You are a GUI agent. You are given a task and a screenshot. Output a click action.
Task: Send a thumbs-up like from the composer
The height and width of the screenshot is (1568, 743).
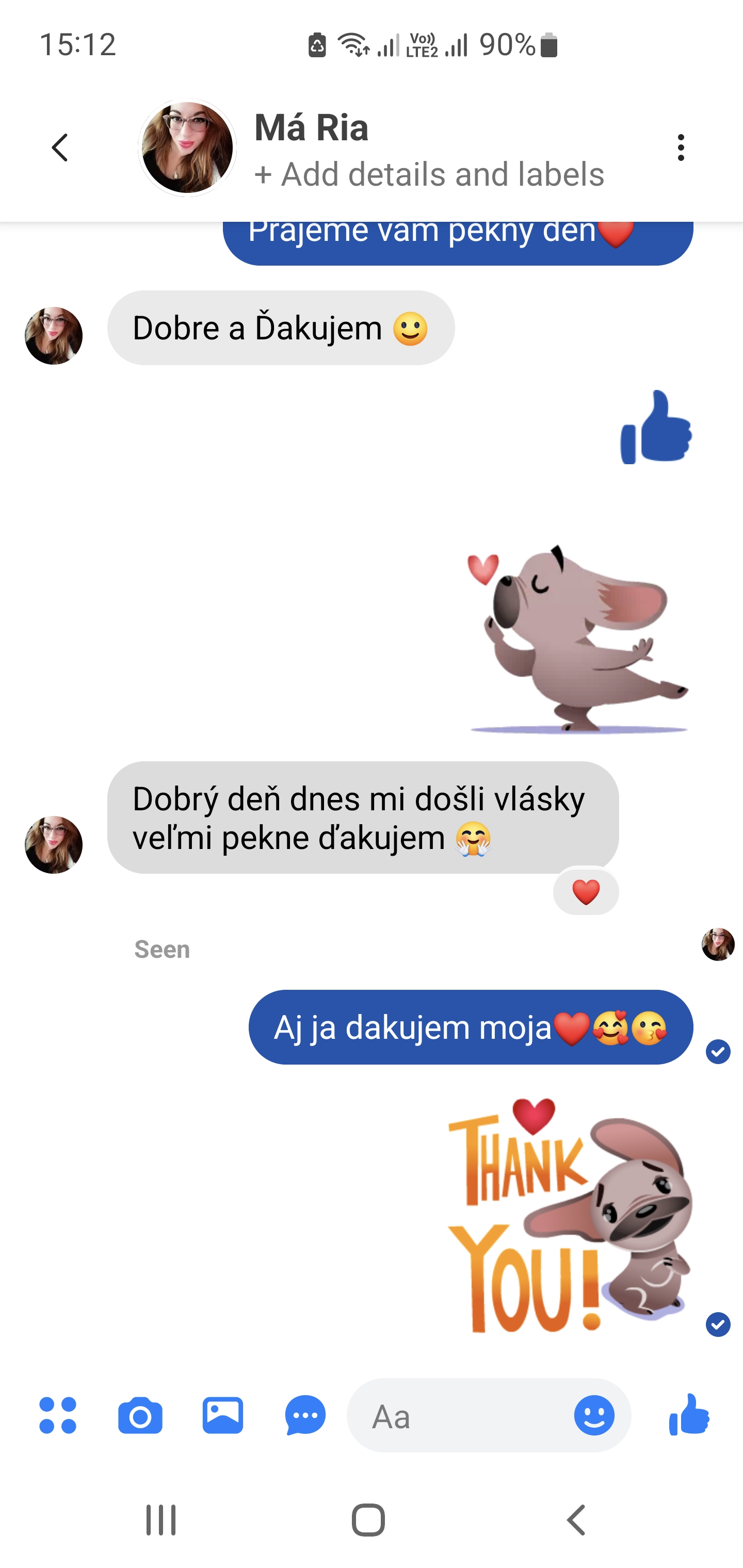tap(689, 1415)
